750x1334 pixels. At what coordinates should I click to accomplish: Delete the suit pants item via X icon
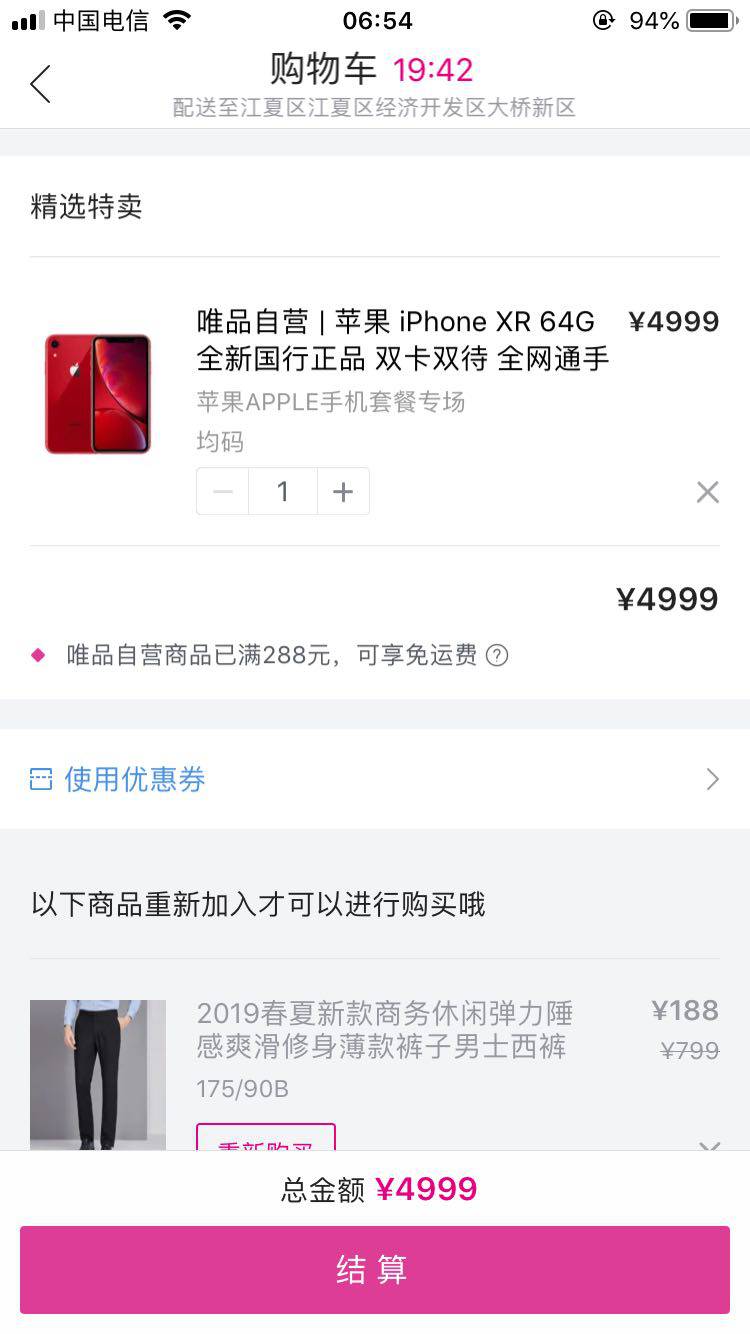pos(710,1148)
